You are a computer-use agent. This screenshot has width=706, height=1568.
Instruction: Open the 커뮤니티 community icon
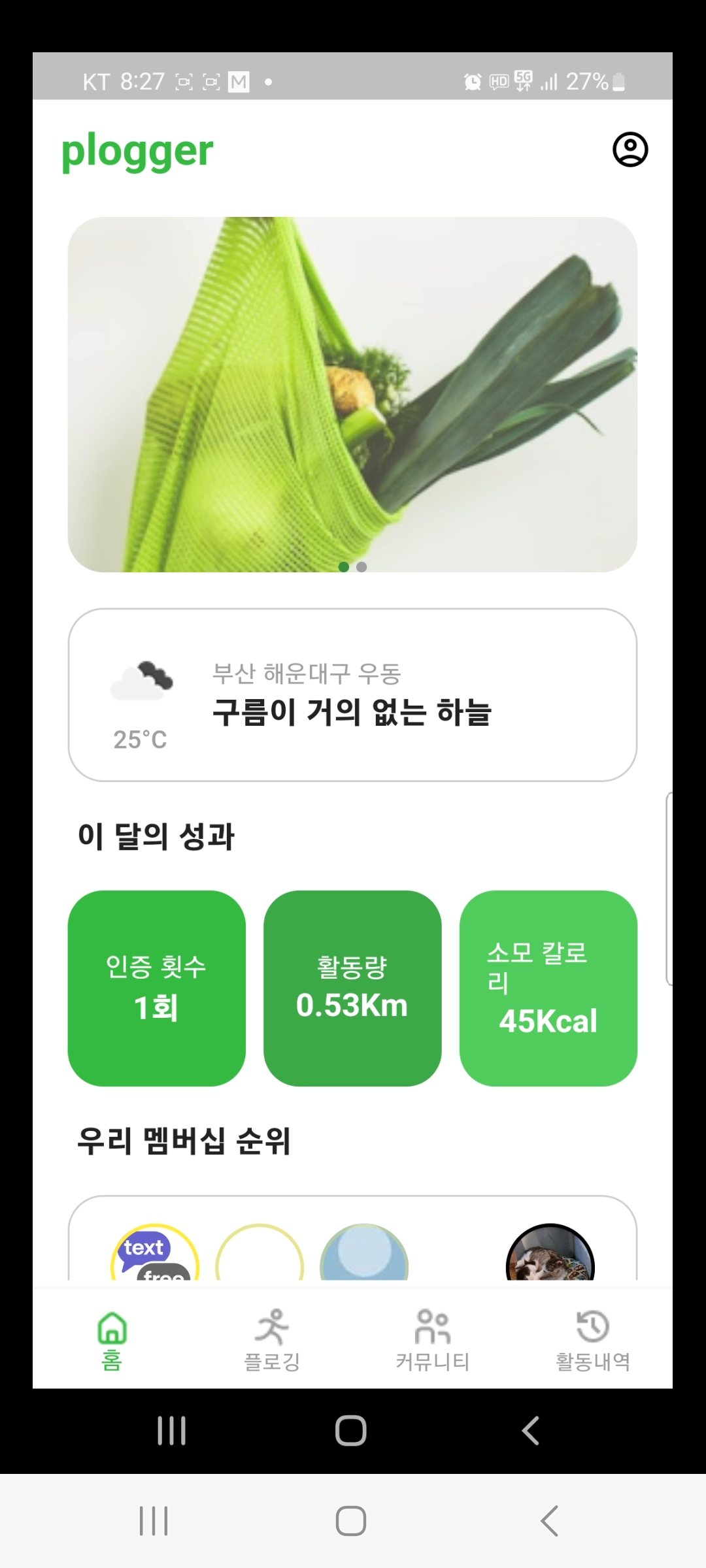[431, 1326]
